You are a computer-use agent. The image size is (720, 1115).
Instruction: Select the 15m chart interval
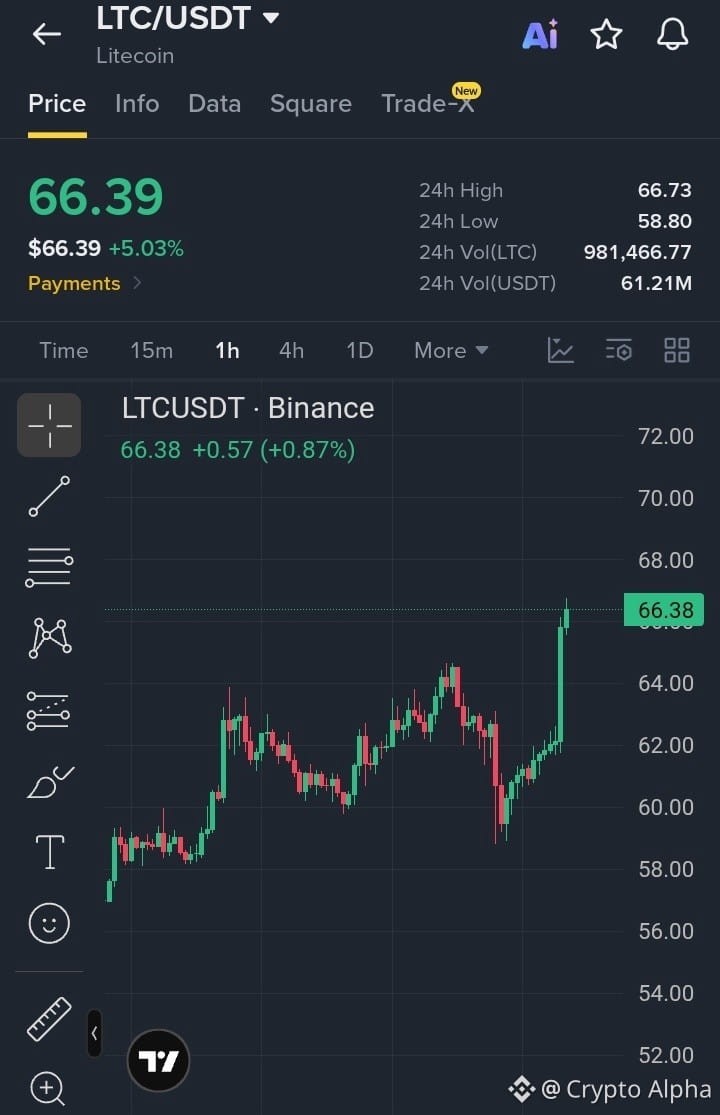[x=151, y=351]
